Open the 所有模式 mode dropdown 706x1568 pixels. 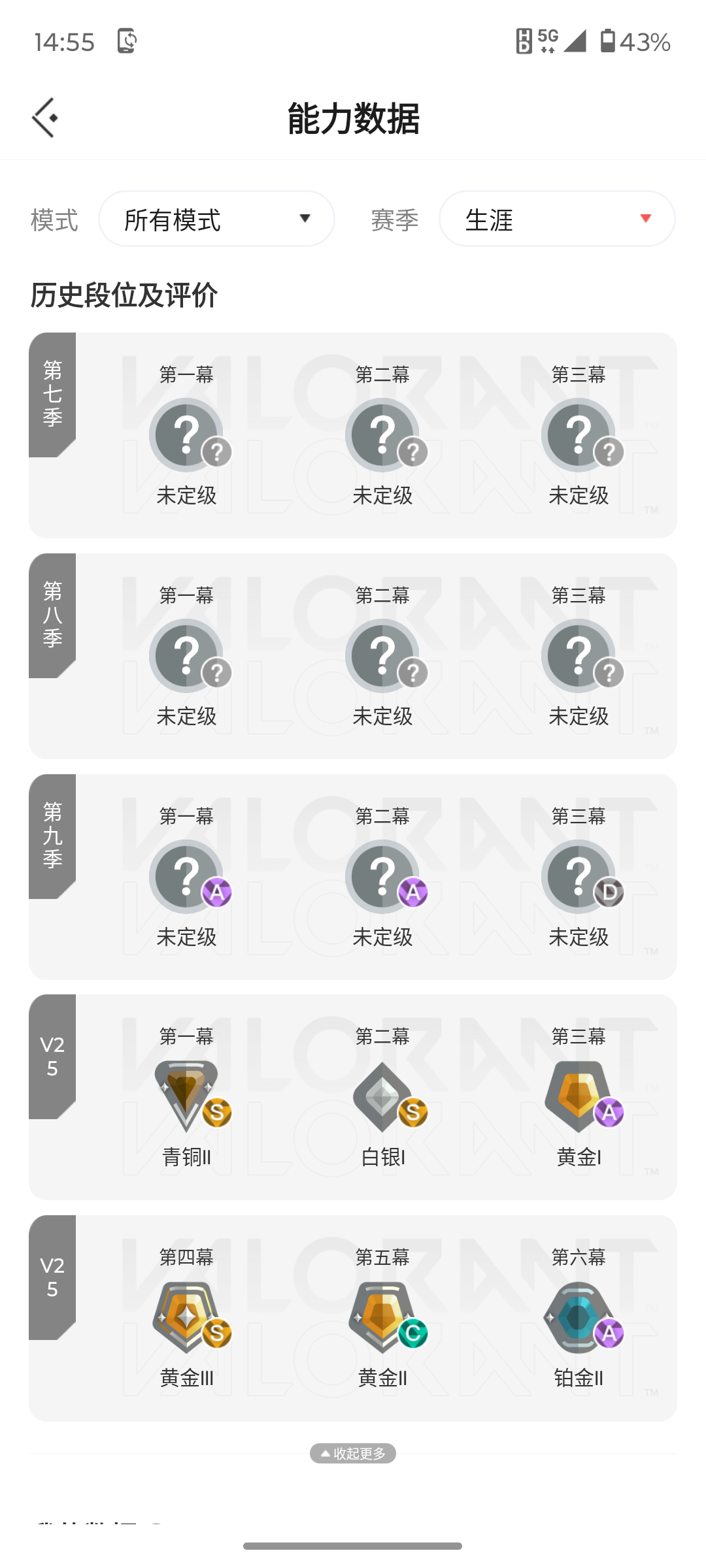(x=216, y=219)
